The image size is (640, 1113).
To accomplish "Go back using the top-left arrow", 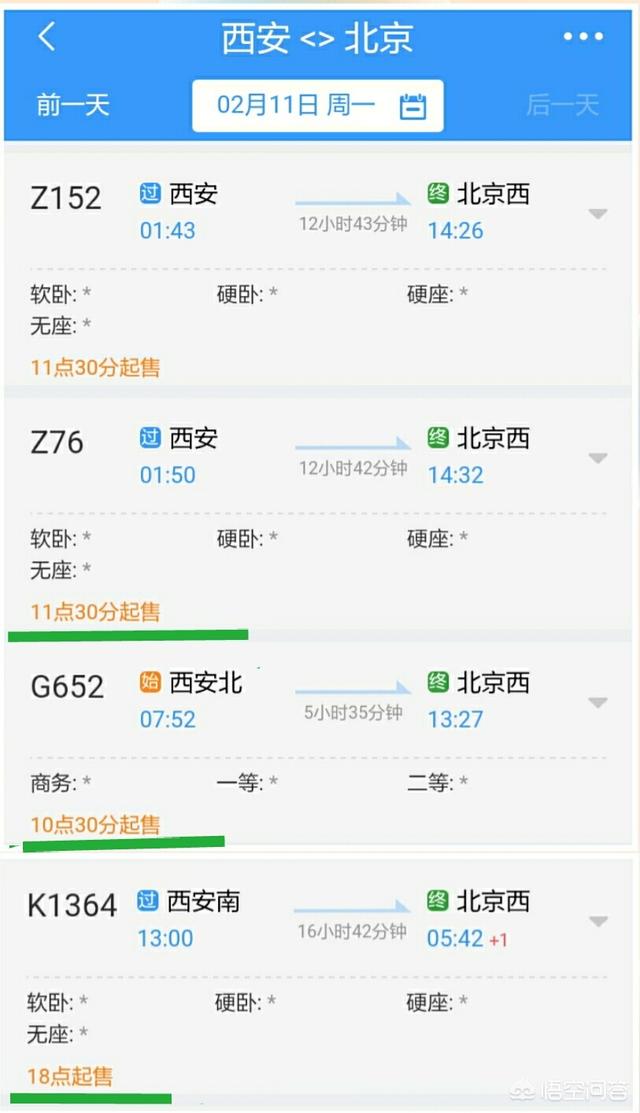I will click(47, 36).
